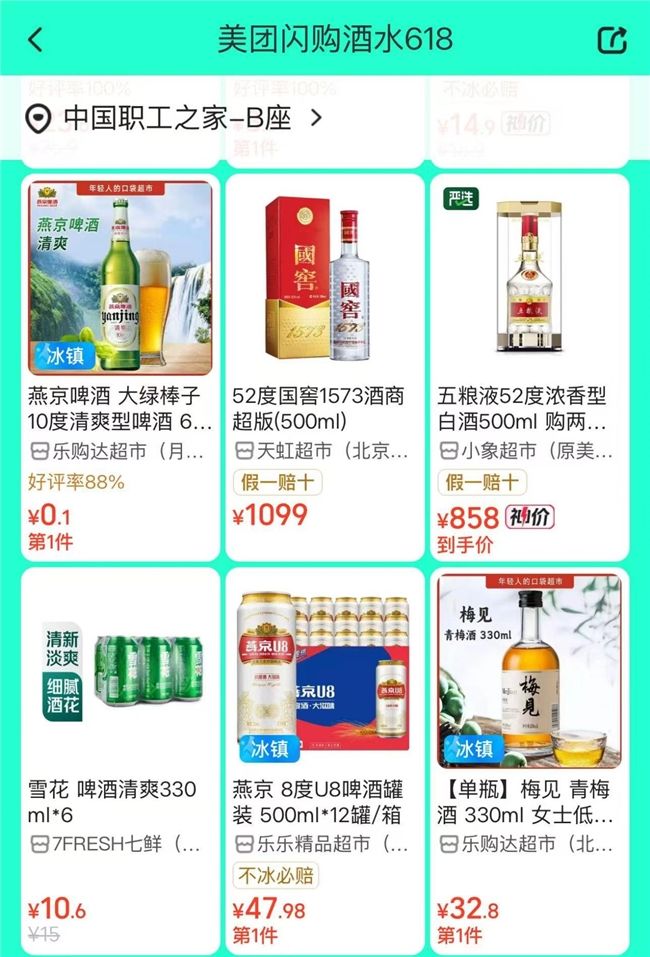This screenshot has height=957, width=650.
Task: Open the 五粮液52度浓香型白酒 card
Action: 528,366
